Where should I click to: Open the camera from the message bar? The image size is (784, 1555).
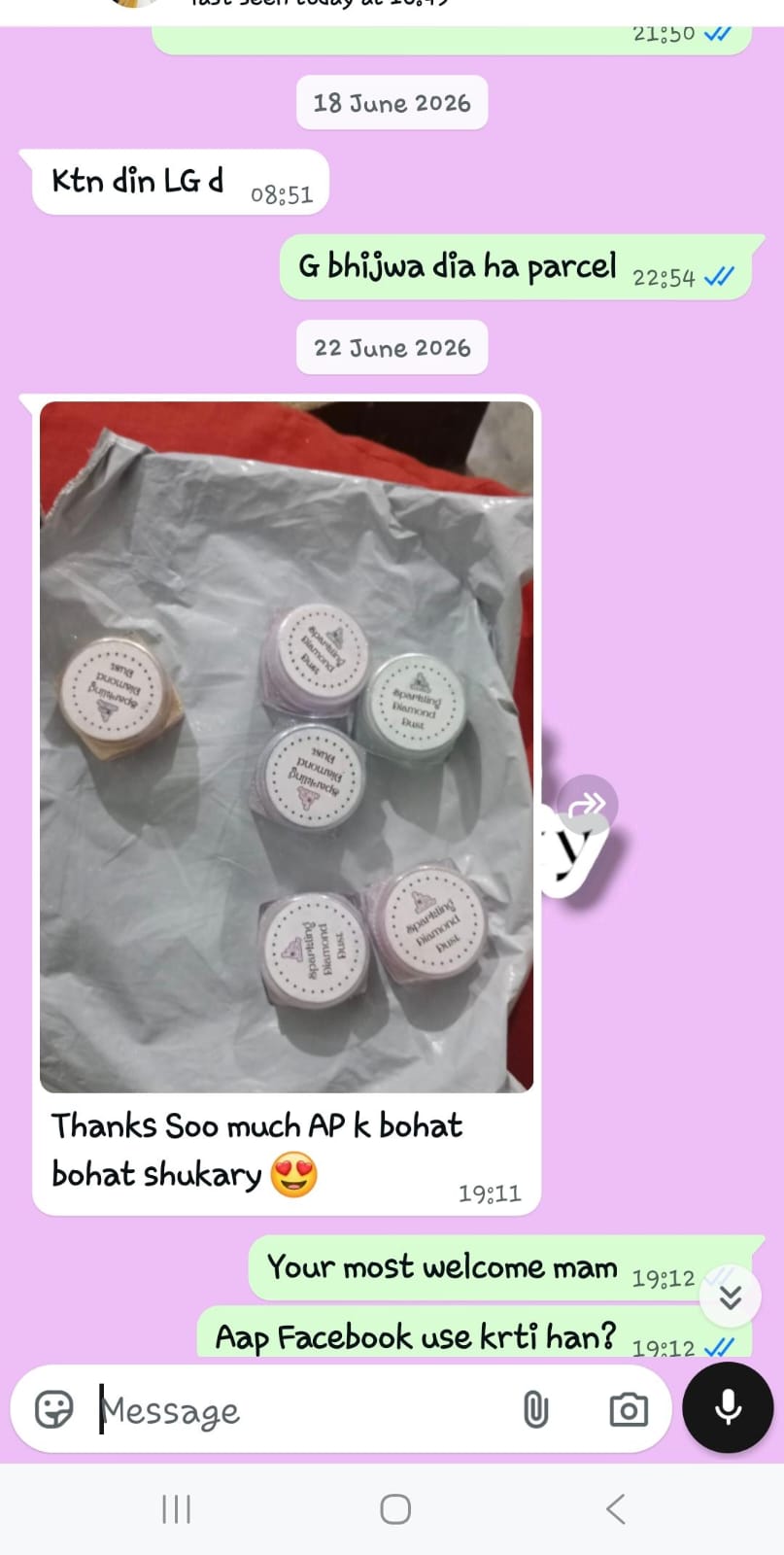point(629,1409)
